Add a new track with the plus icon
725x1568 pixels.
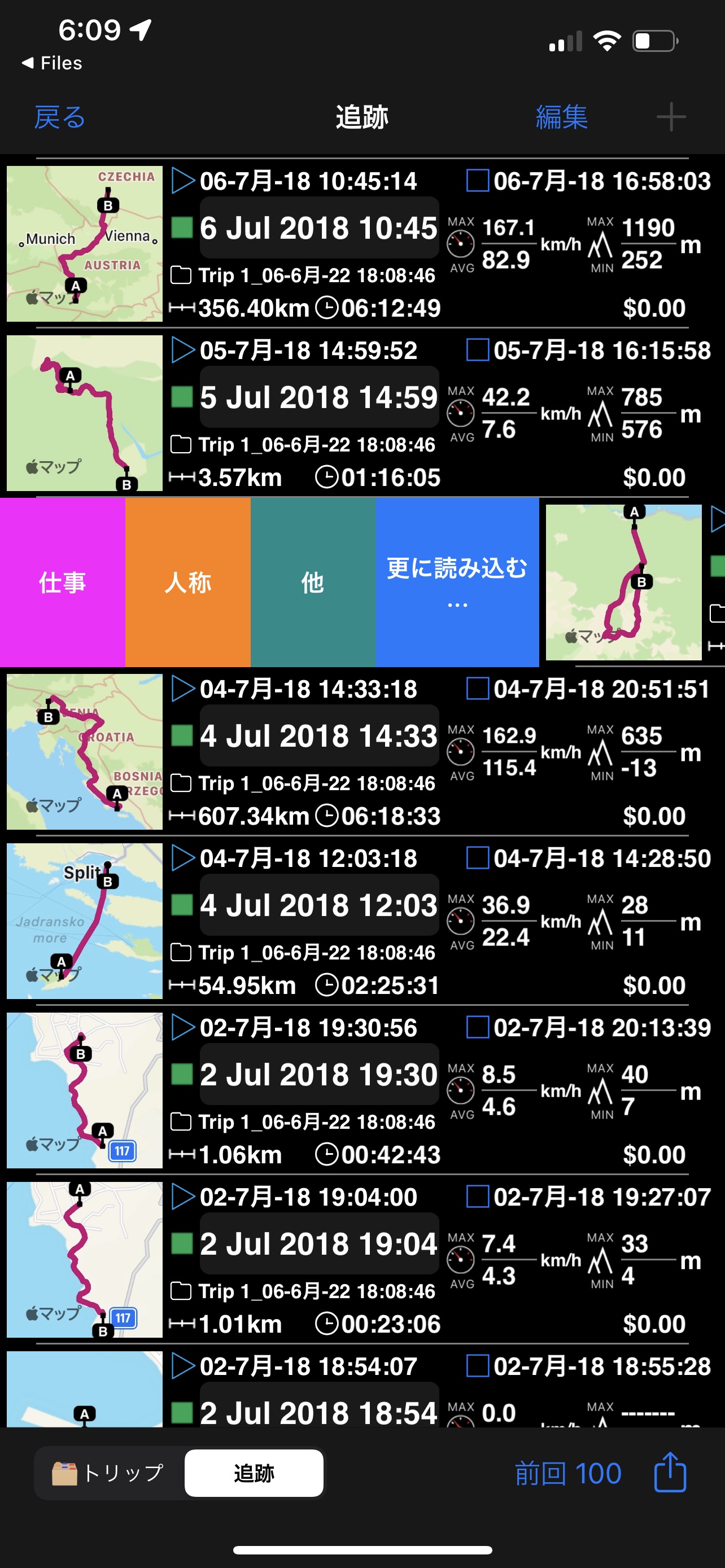[x=671, y=117]
